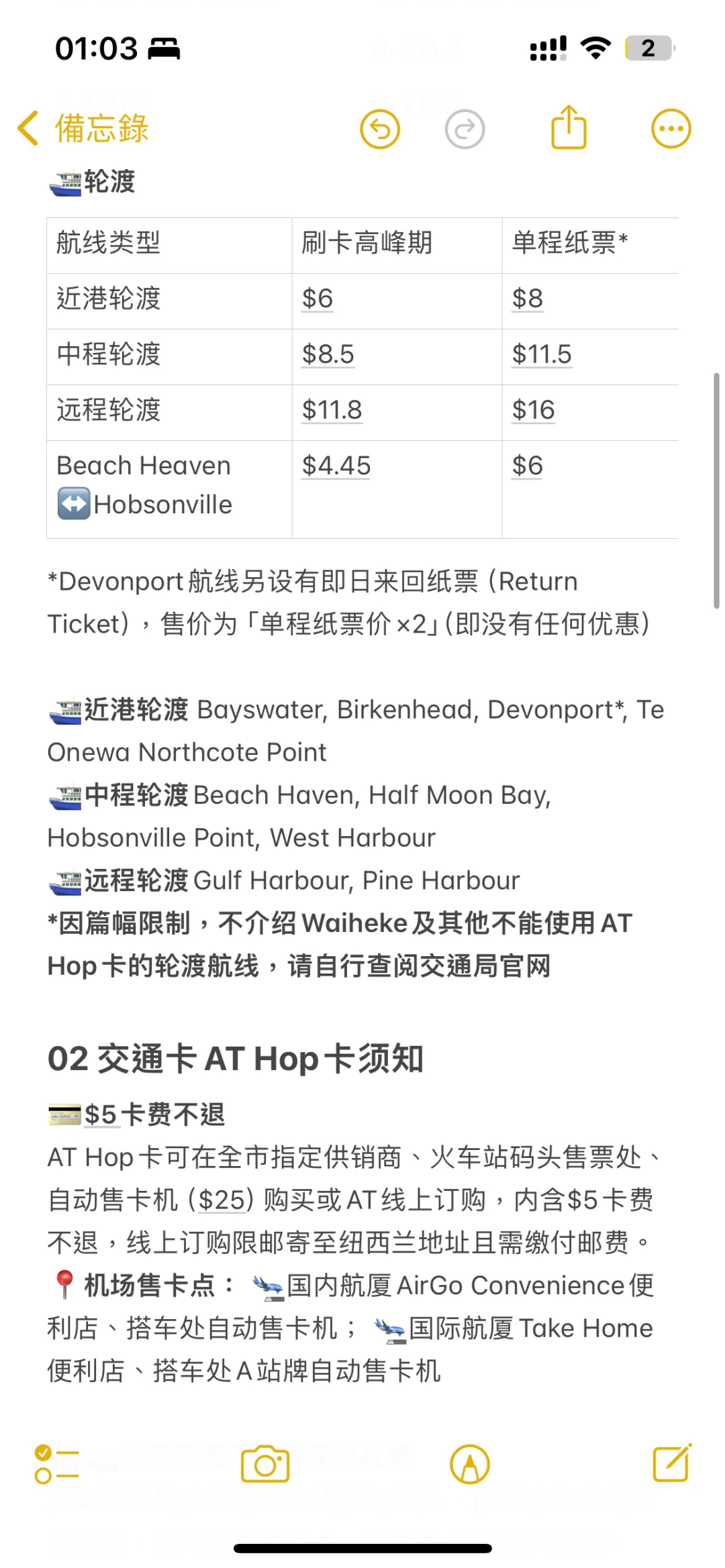Open the markup pen tool
Image resolution: width=725 pixels, height=1568 pixels.
[x=470, y=1463]
